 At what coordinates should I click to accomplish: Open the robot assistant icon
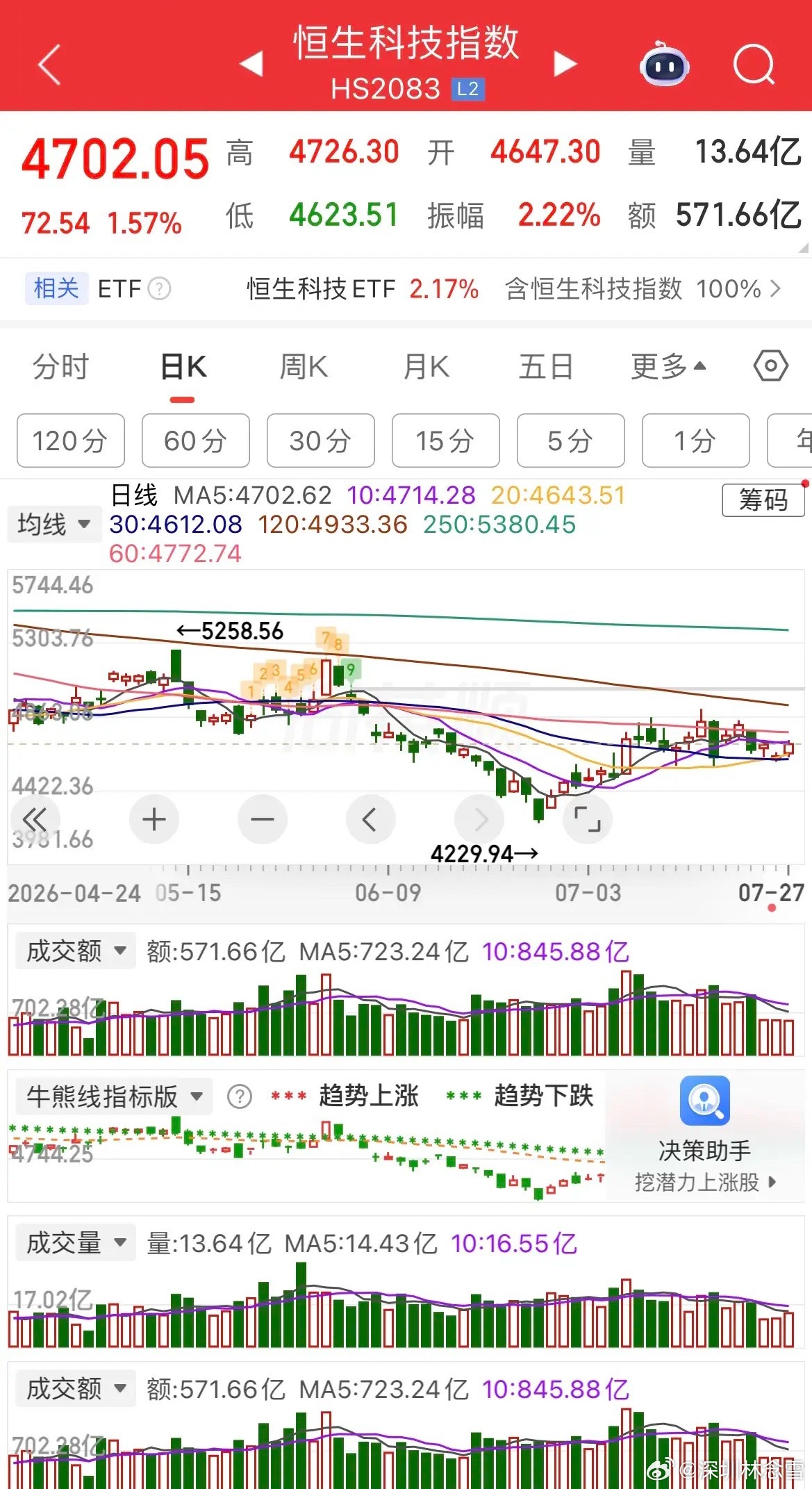664,64
